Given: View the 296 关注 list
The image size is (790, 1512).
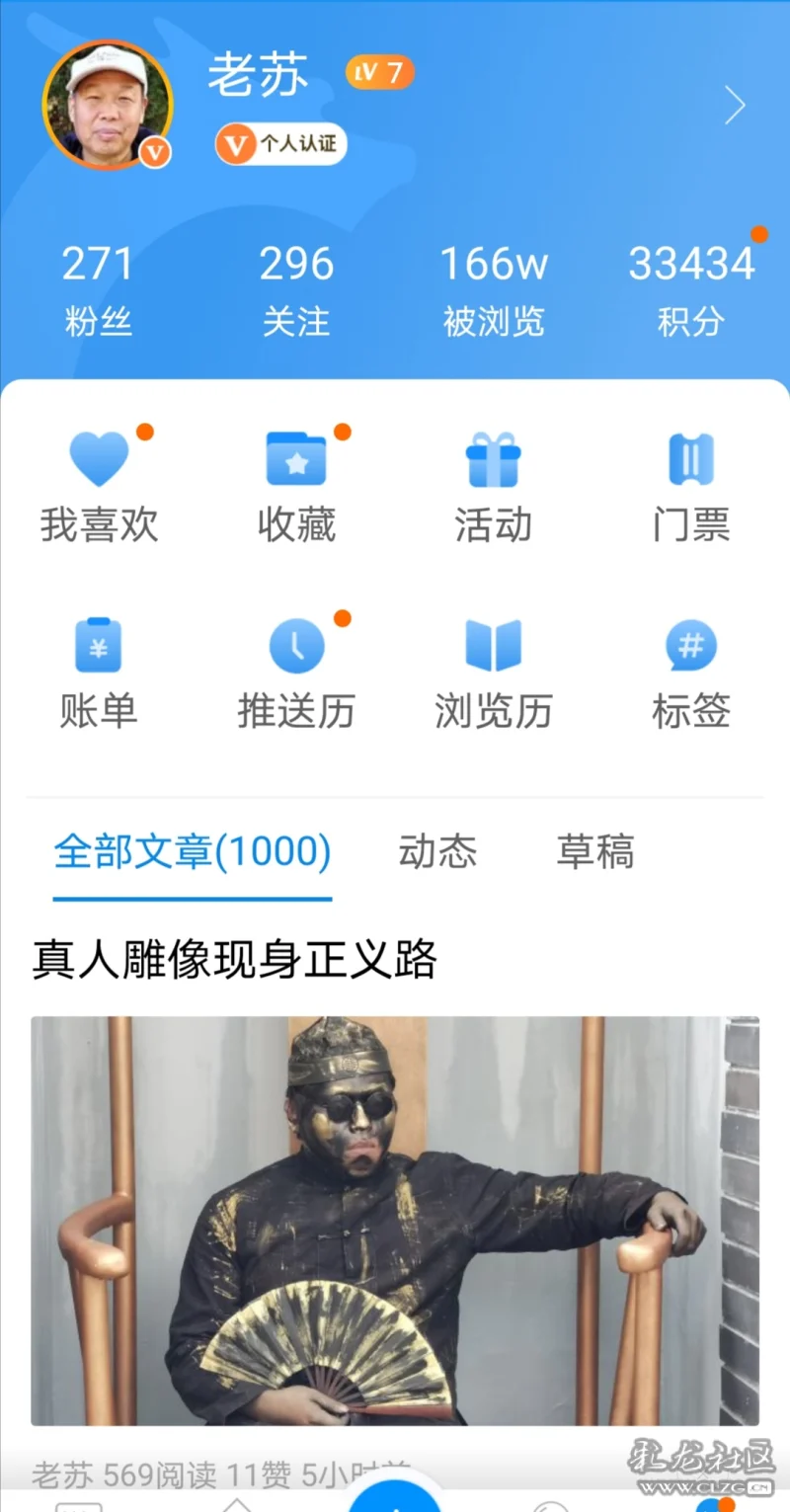Looking at the screenshot, I should pyautogui.click(x=296, y=289).
